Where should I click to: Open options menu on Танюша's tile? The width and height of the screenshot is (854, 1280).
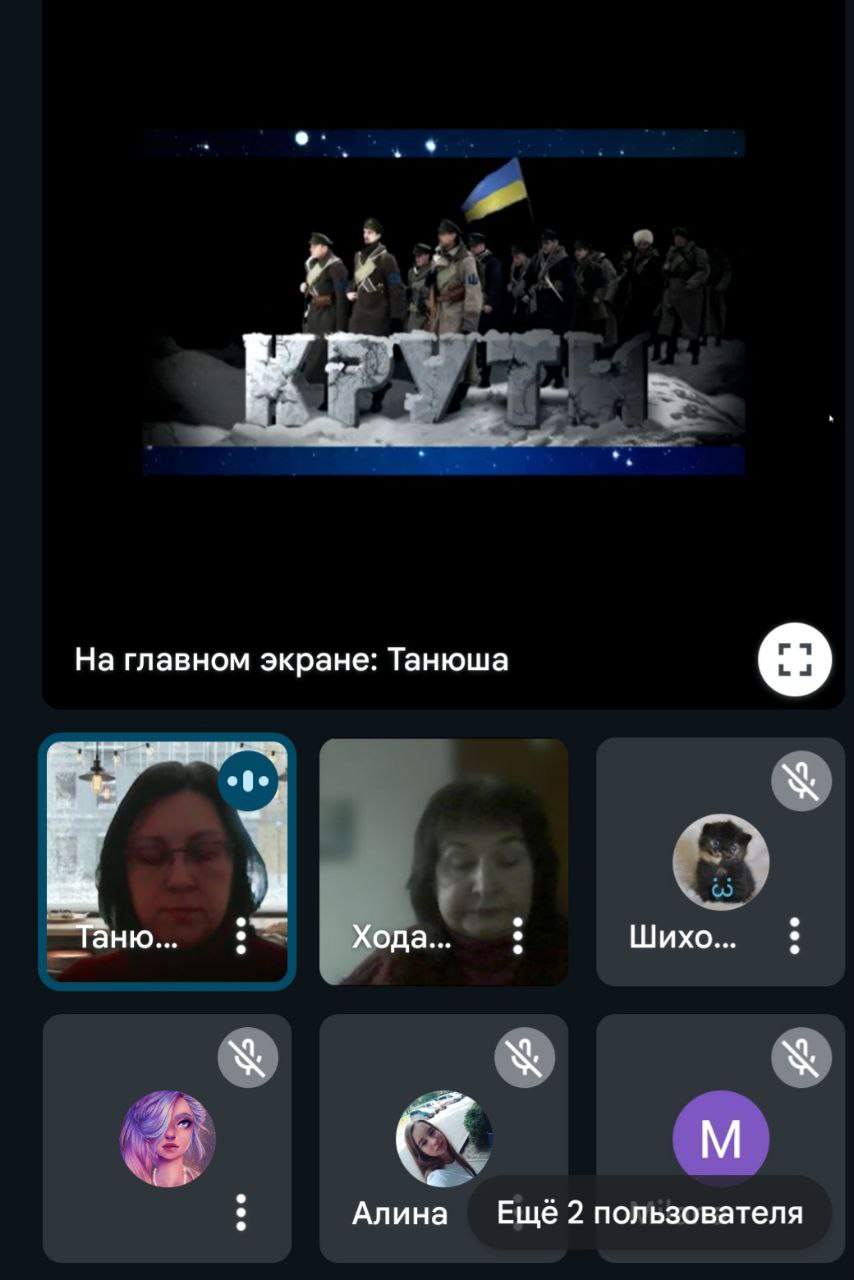[241, 937]
